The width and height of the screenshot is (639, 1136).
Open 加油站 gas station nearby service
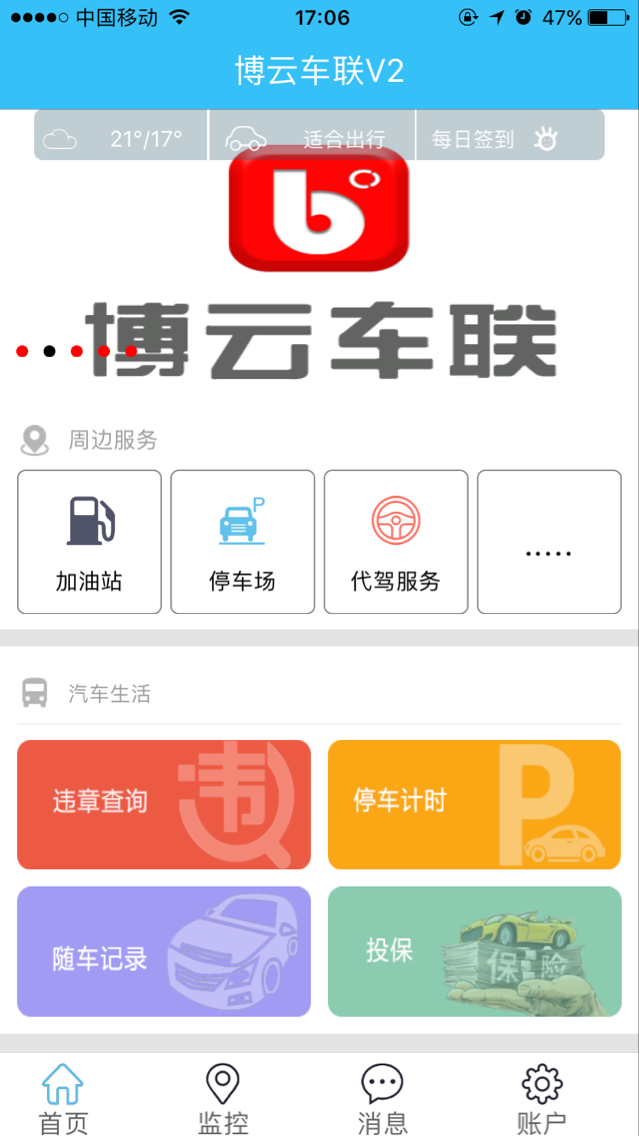89,541
